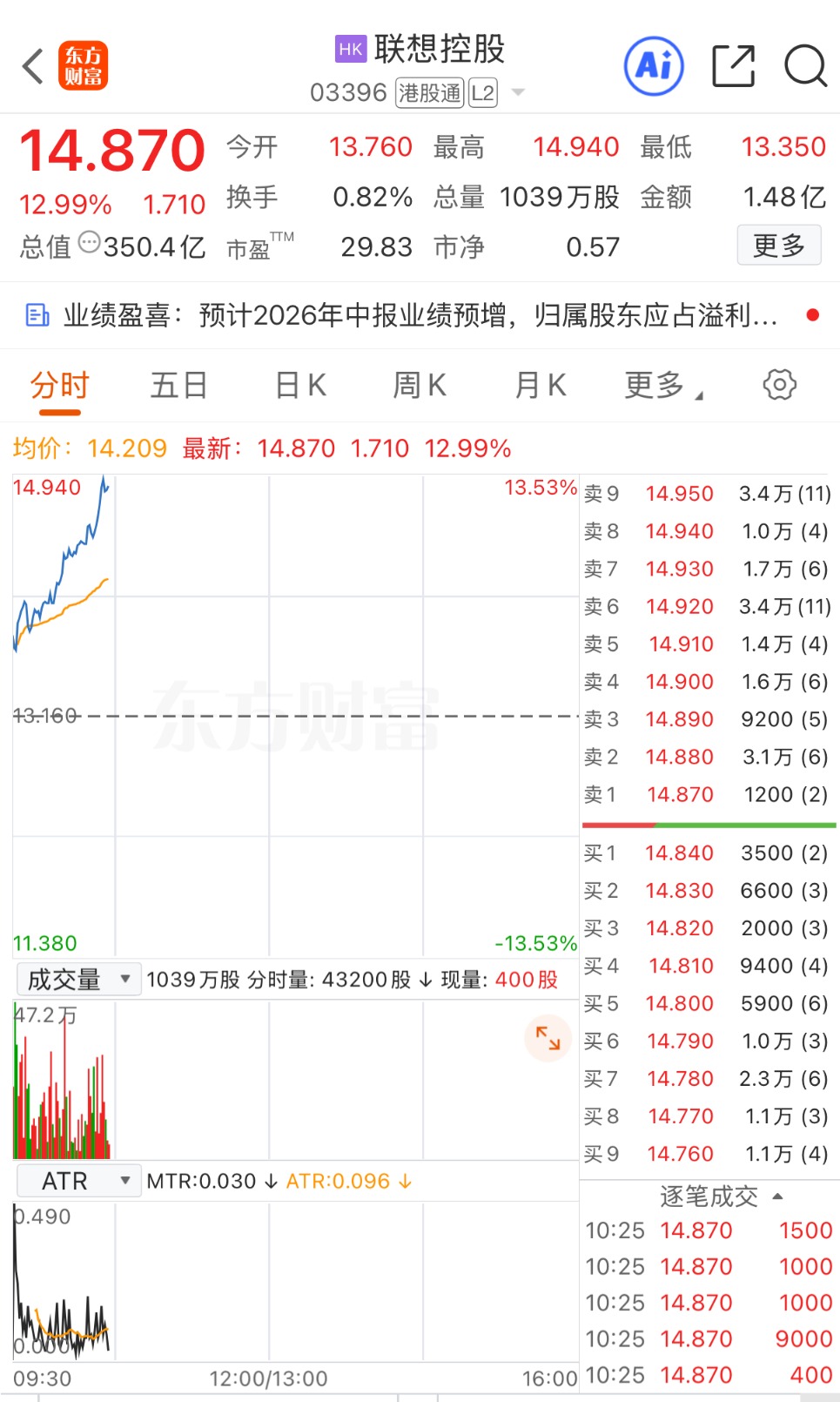This screenshot has height=1402, width=840.
Task: Toggle the 逐笔成交 list header
Action: pyautogui.click(x=722, y=1196)
